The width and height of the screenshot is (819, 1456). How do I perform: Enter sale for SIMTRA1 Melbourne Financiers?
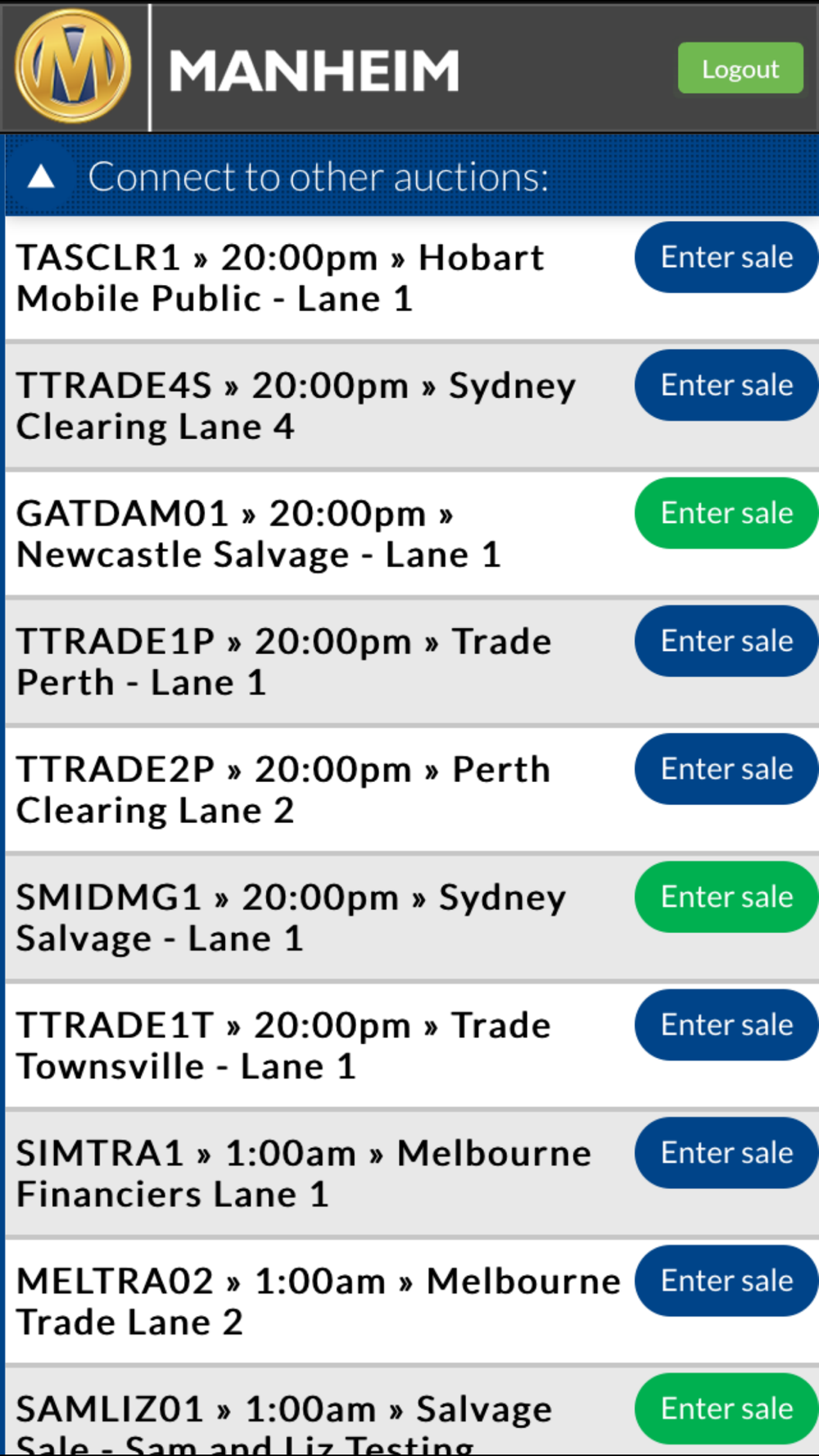[726, 1153]
